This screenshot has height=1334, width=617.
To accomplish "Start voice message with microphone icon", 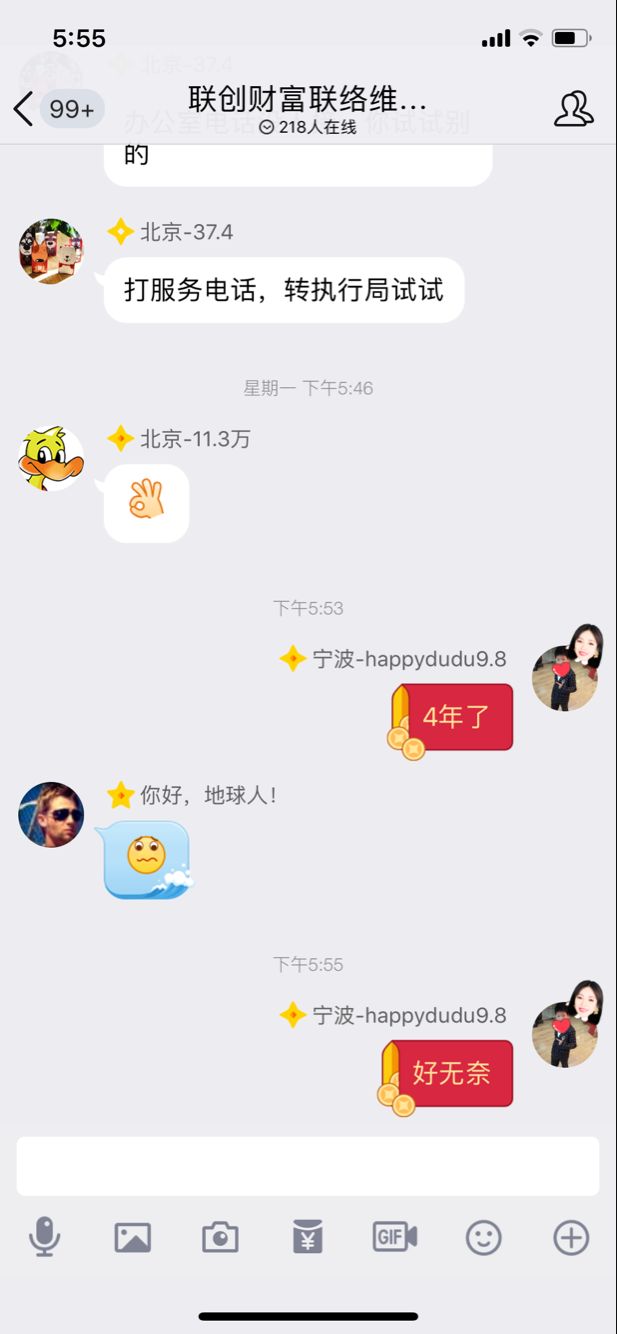I will click(44, 1238).
